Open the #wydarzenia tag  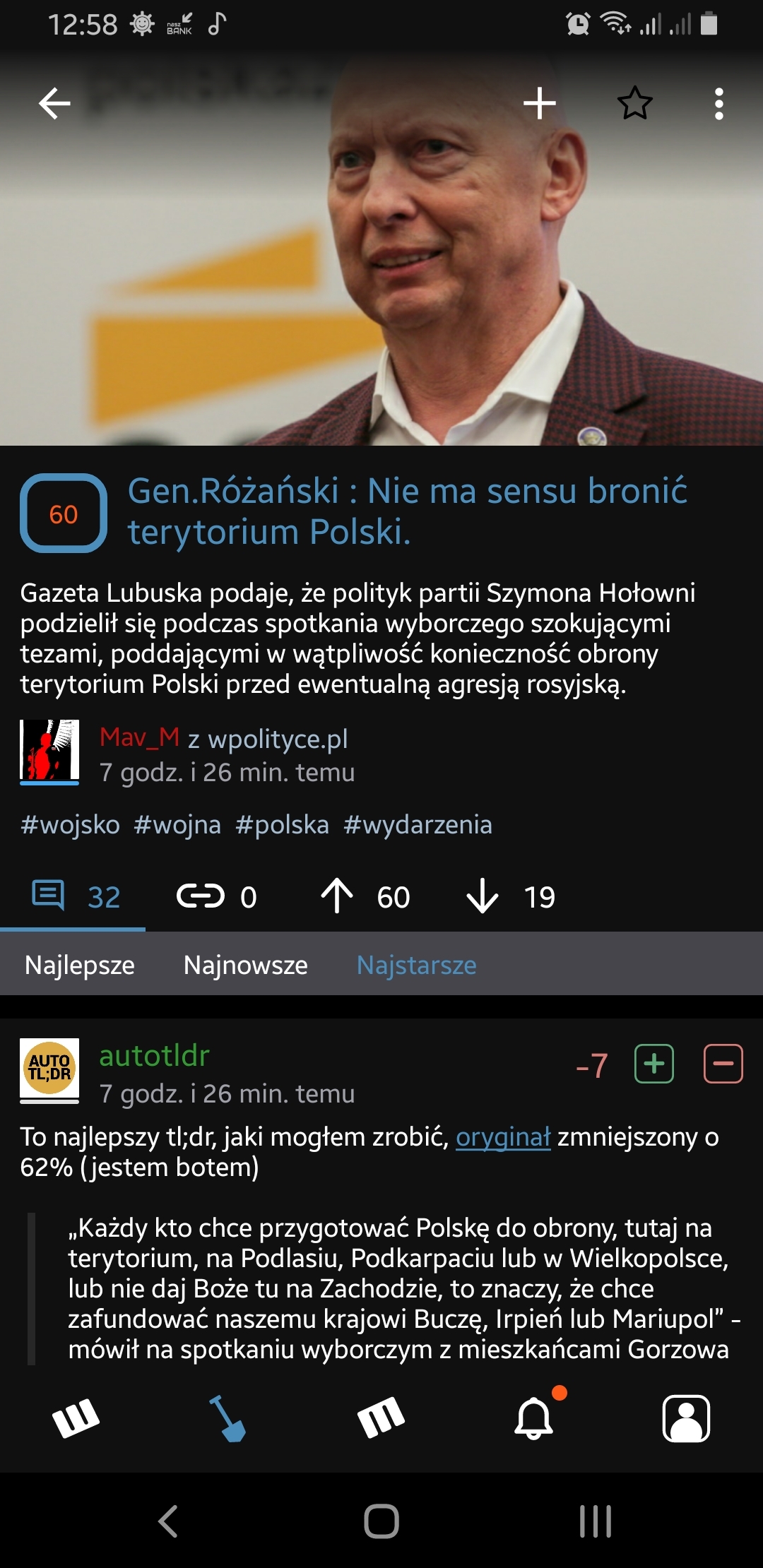point(418,824)
